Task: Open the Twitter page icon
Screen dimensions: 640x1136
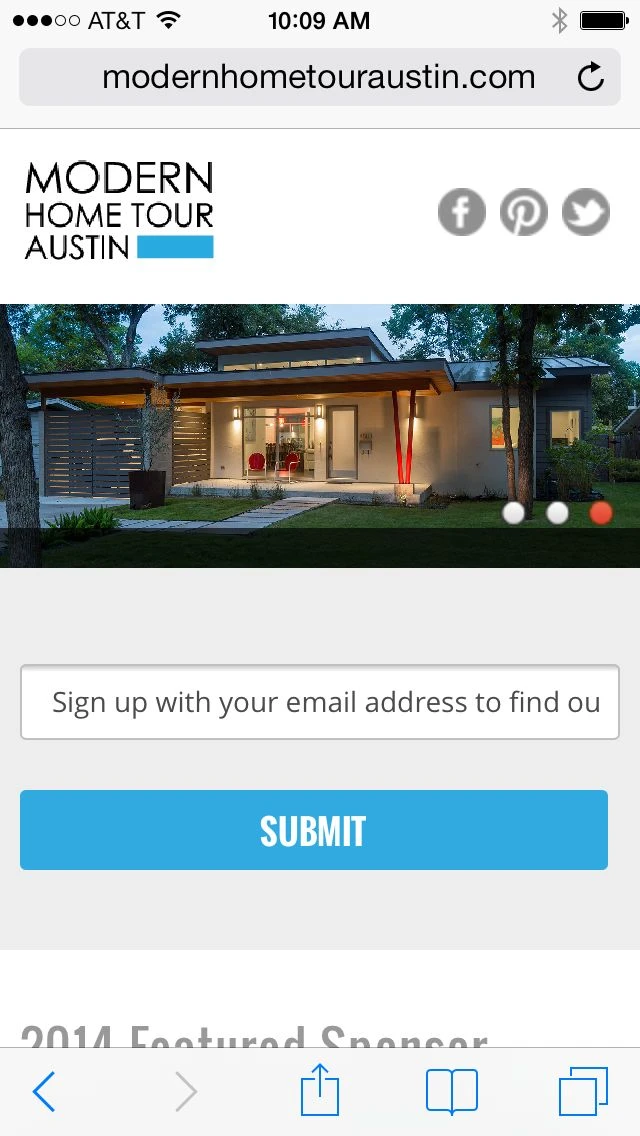Action: click(586, 212)
